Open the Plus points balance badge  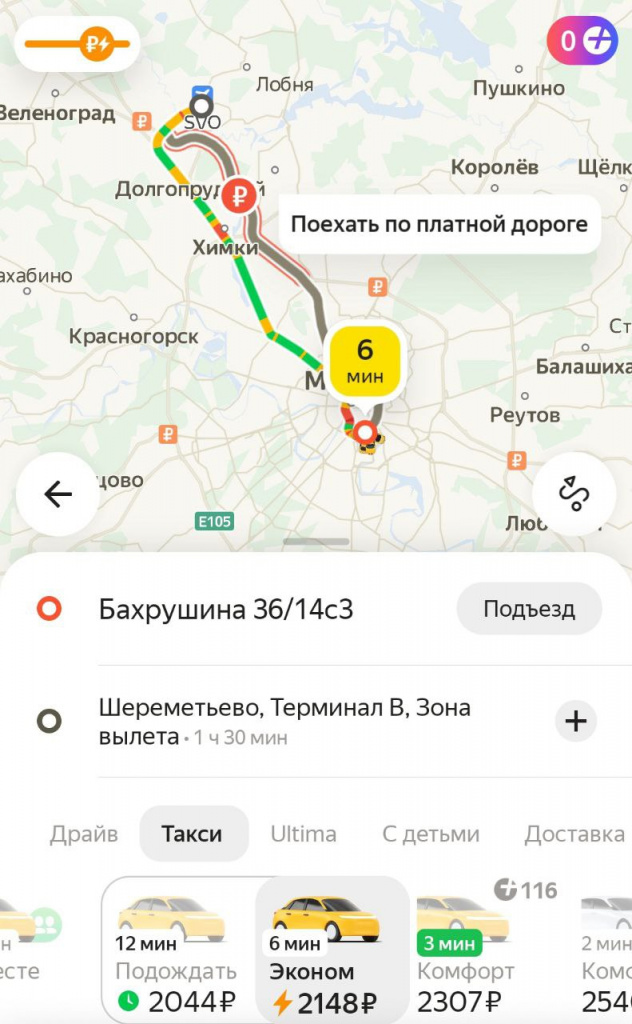pyautogui.click(x=581, y=41)
